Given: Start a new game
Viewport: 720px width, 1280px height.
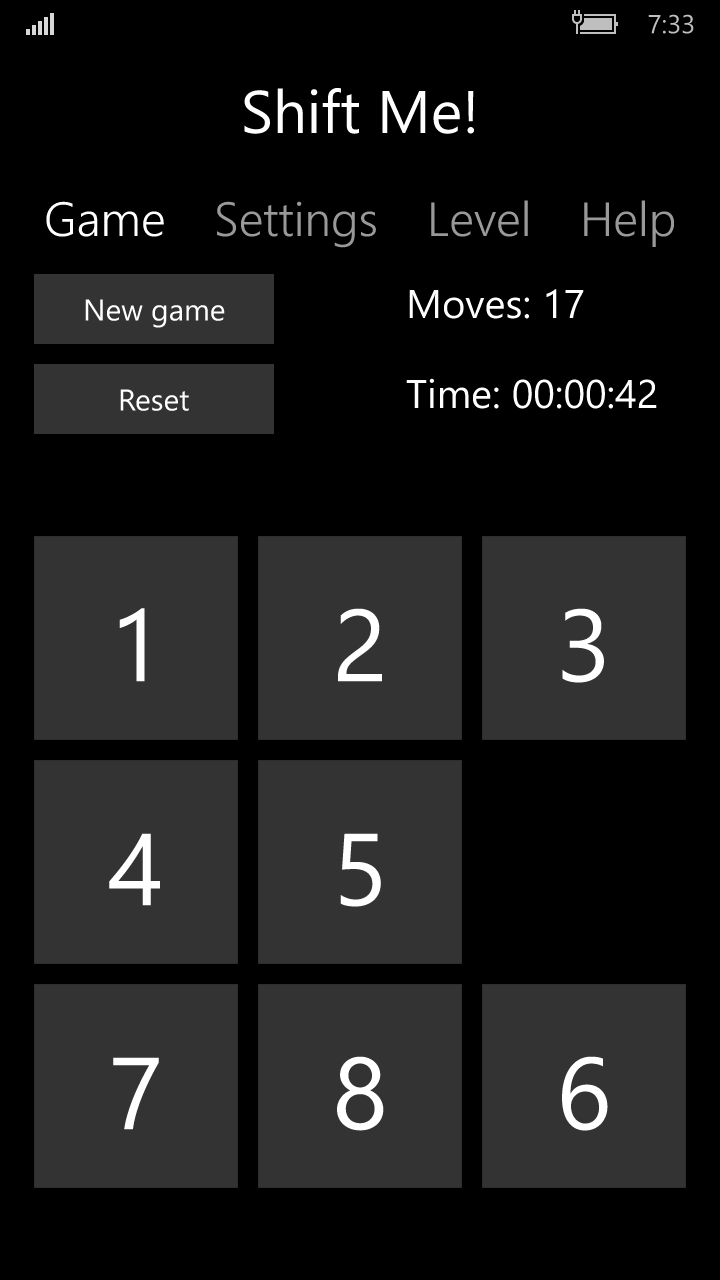Looking at the screenshot, I should tap(154, 310).
